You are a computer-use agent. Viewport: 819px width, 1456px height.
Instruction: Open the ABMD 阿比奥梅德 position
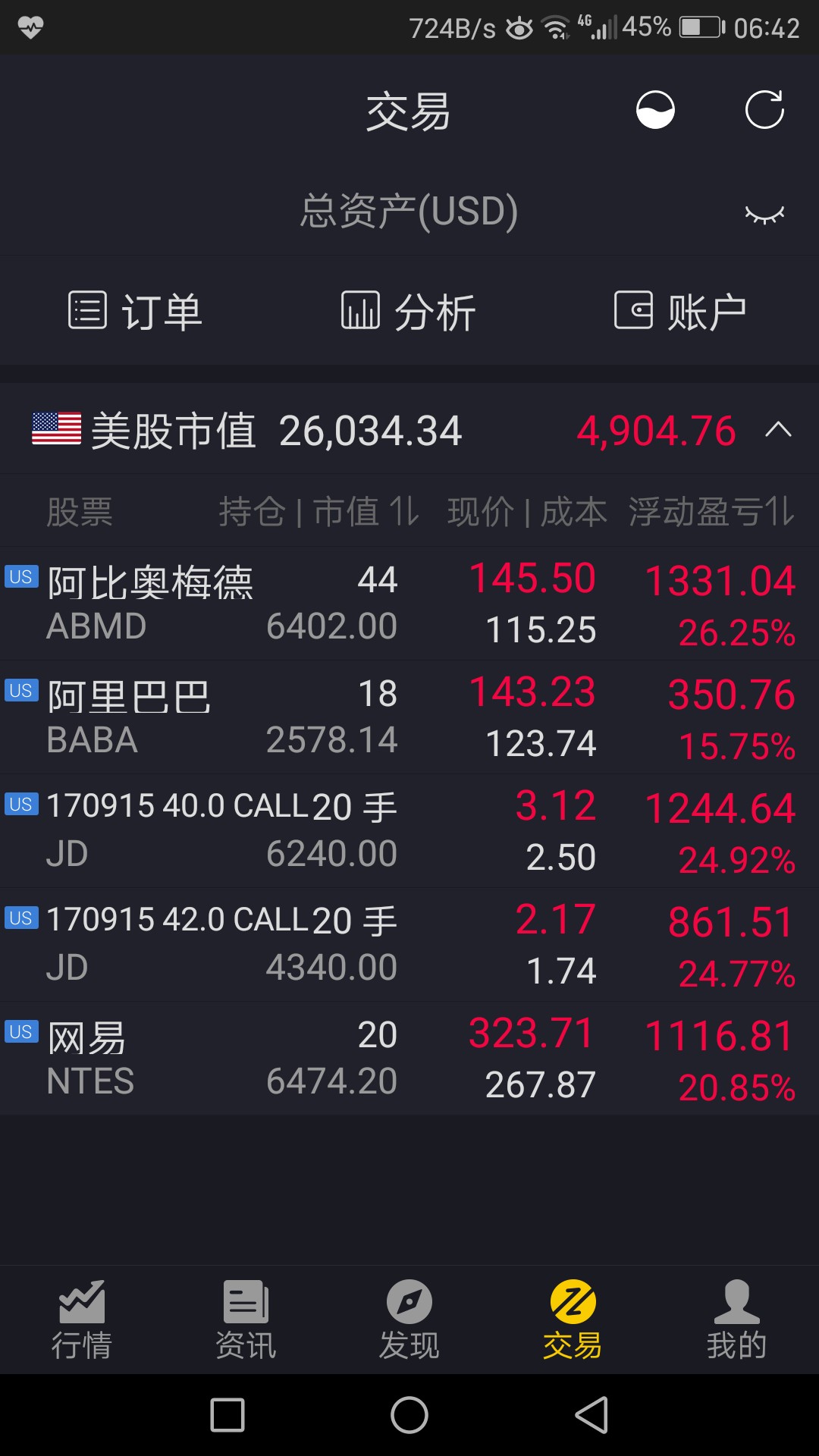[409, 604]
